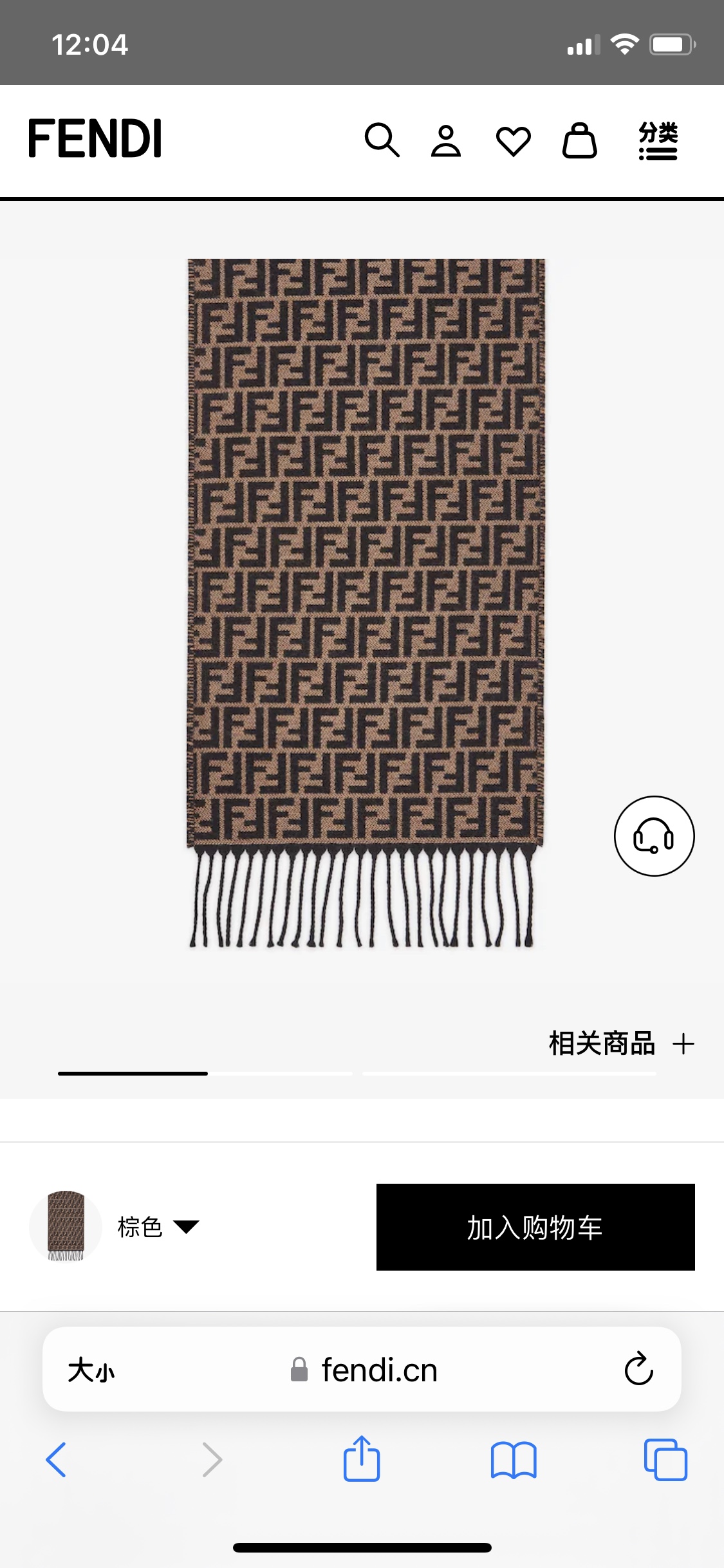The height and width of the screenshot is (1568, 724).
Task: Open the 棕色 color dropdown
Action: tap(158, 1227)
